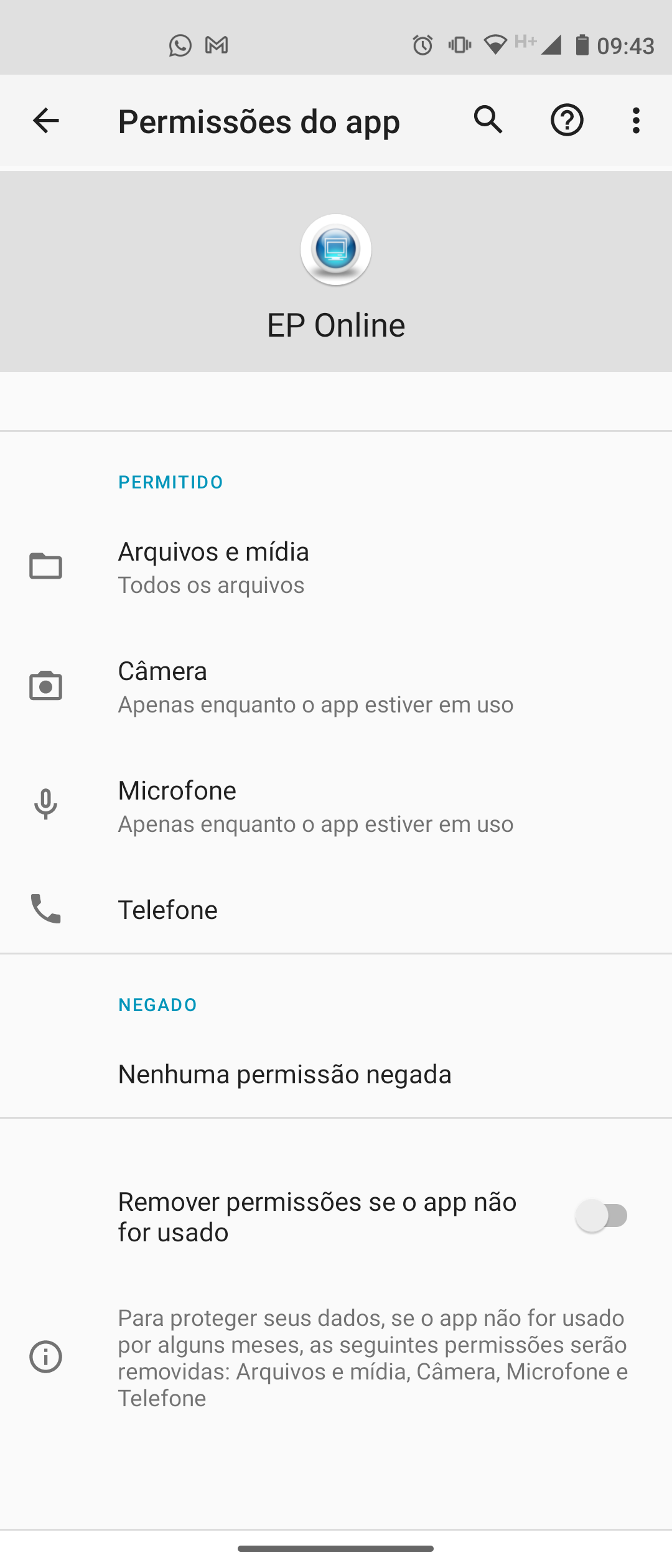Open Arquivos e mídia permission
The height and width of the screenshot is (1568, 672).
pyautogui.click(x=336, y=567)
